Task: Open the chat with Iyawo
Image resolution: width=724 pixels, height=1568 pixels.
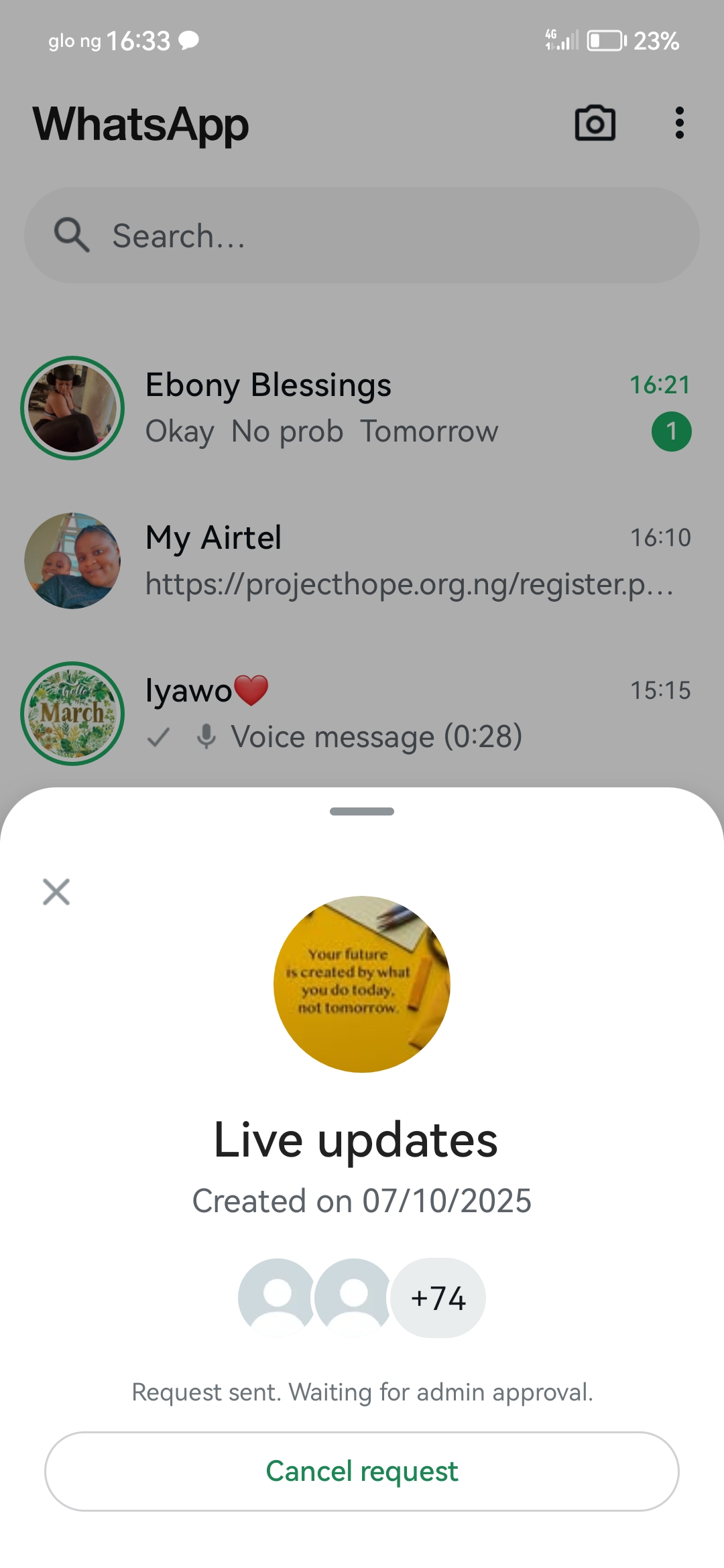Action: [362, 713]
